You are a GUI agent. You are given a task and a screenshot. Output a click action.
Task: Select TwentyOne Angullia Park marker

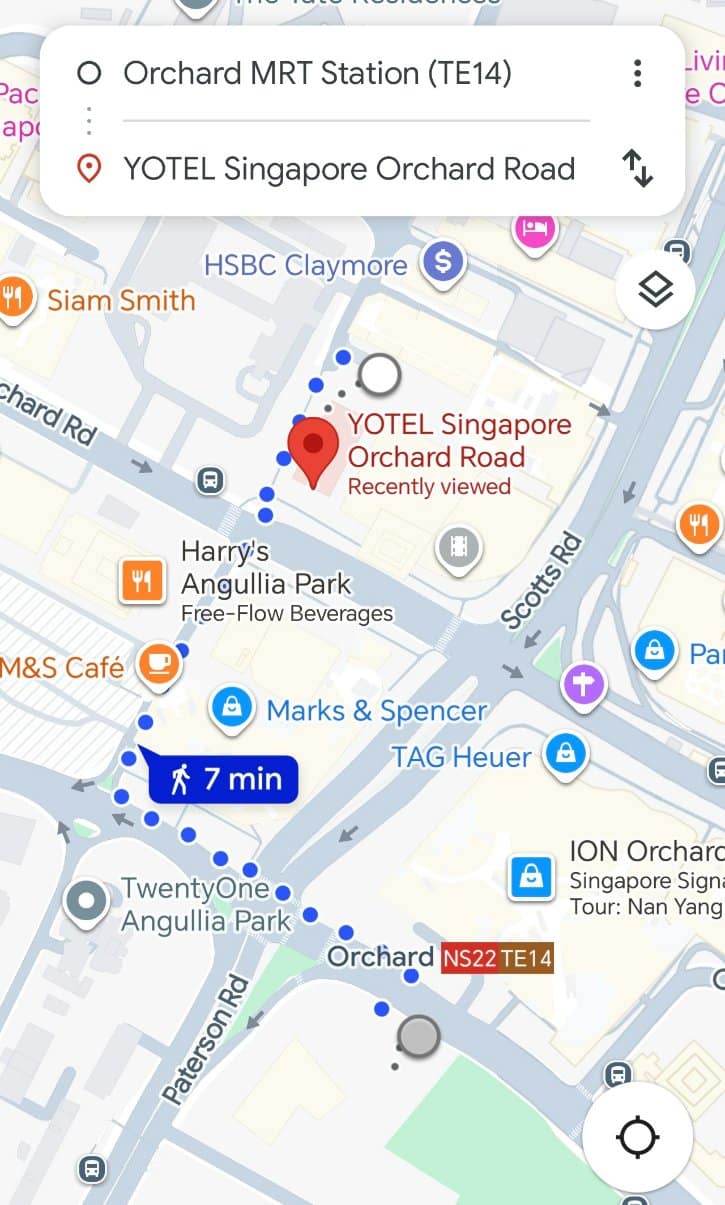click(87, 901)
